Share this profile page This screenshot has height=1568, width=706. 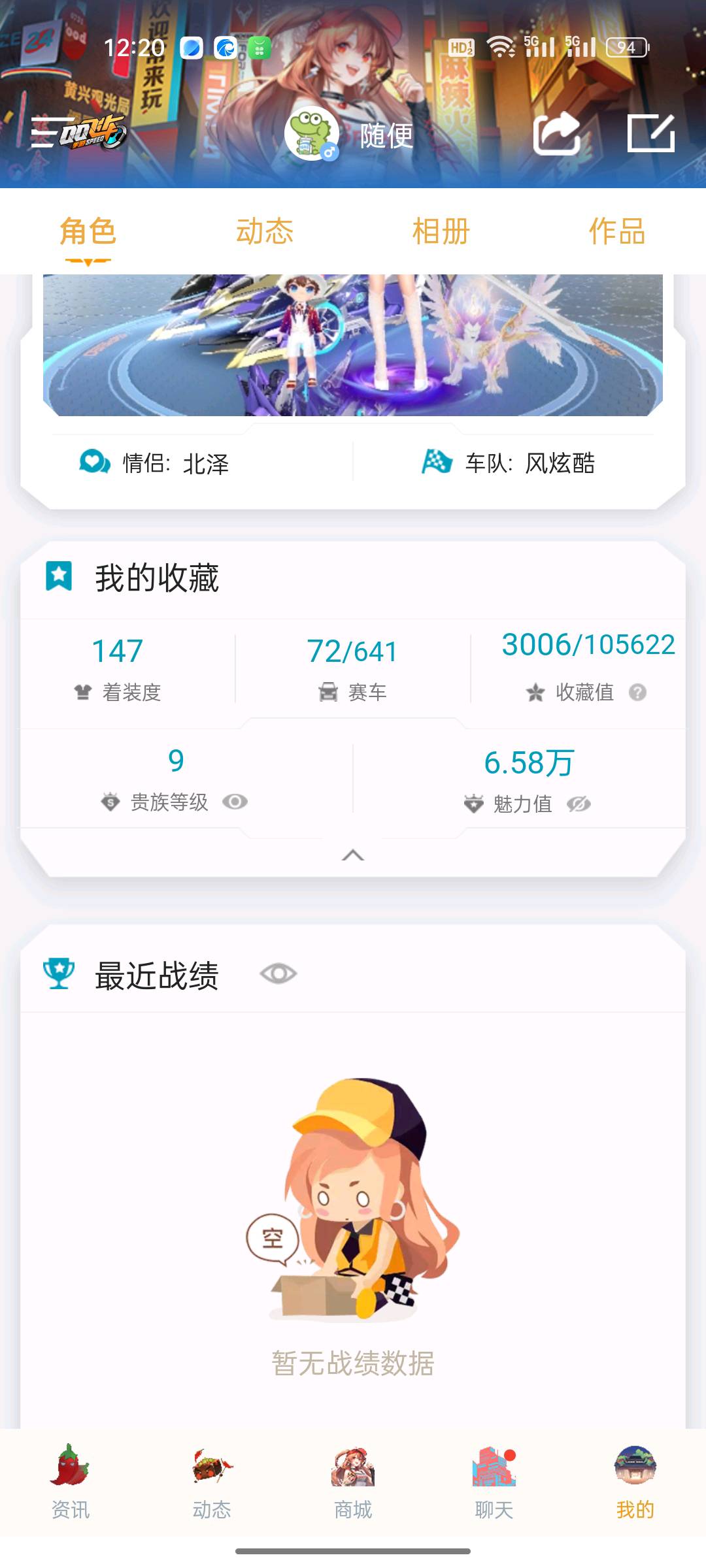(x=557, y=133)
